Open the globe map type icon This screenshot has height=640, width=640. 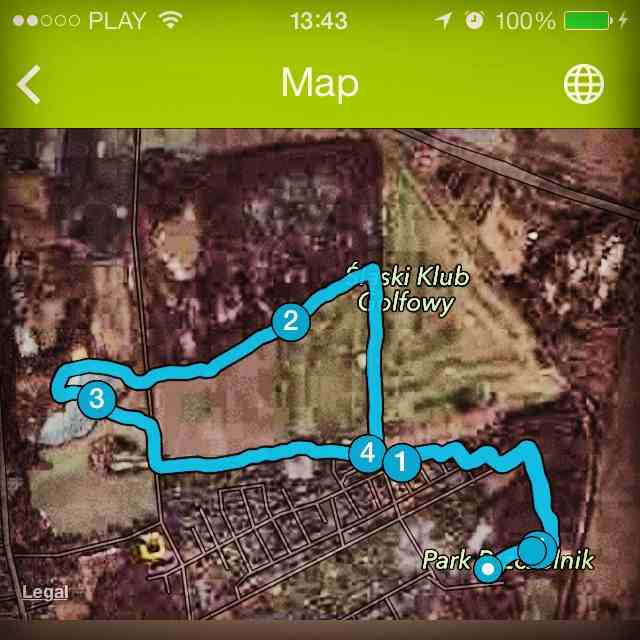(x=583, y=85)
